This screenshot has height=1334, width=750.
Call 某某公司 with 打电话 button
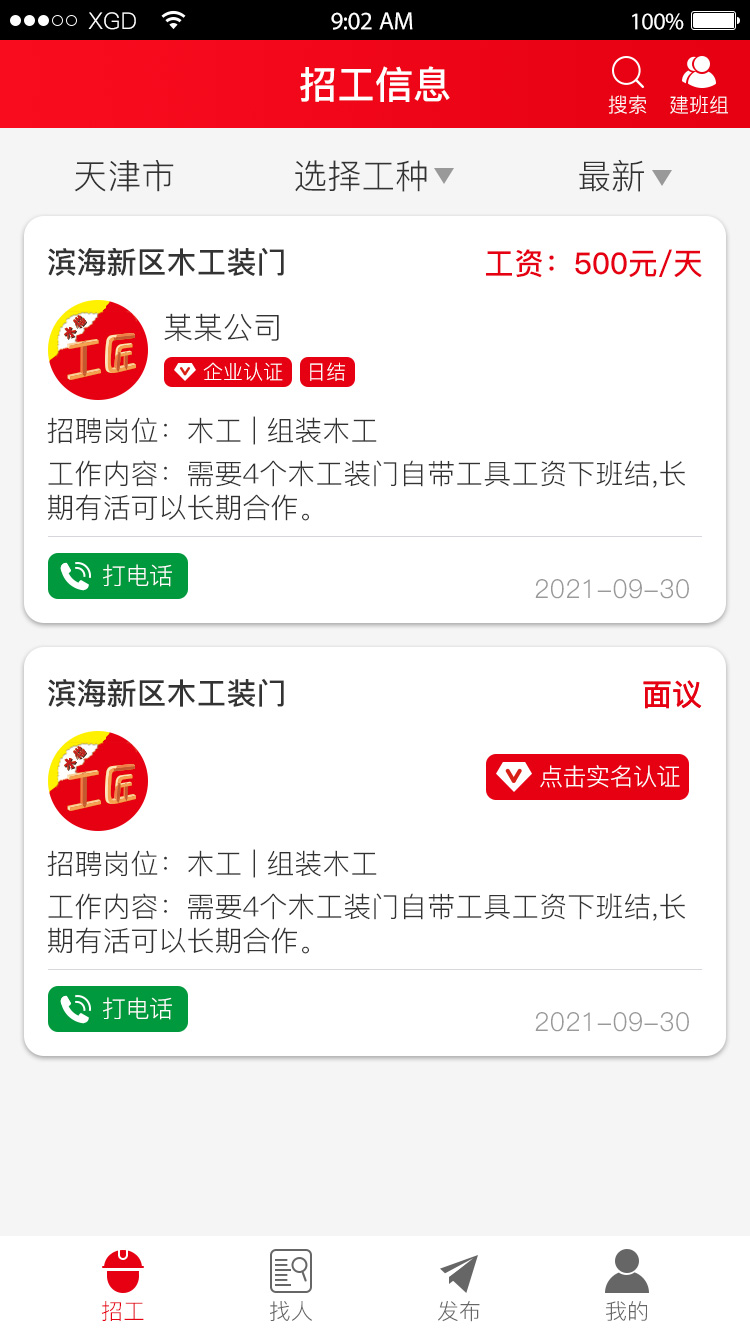[x=118, y=576]
